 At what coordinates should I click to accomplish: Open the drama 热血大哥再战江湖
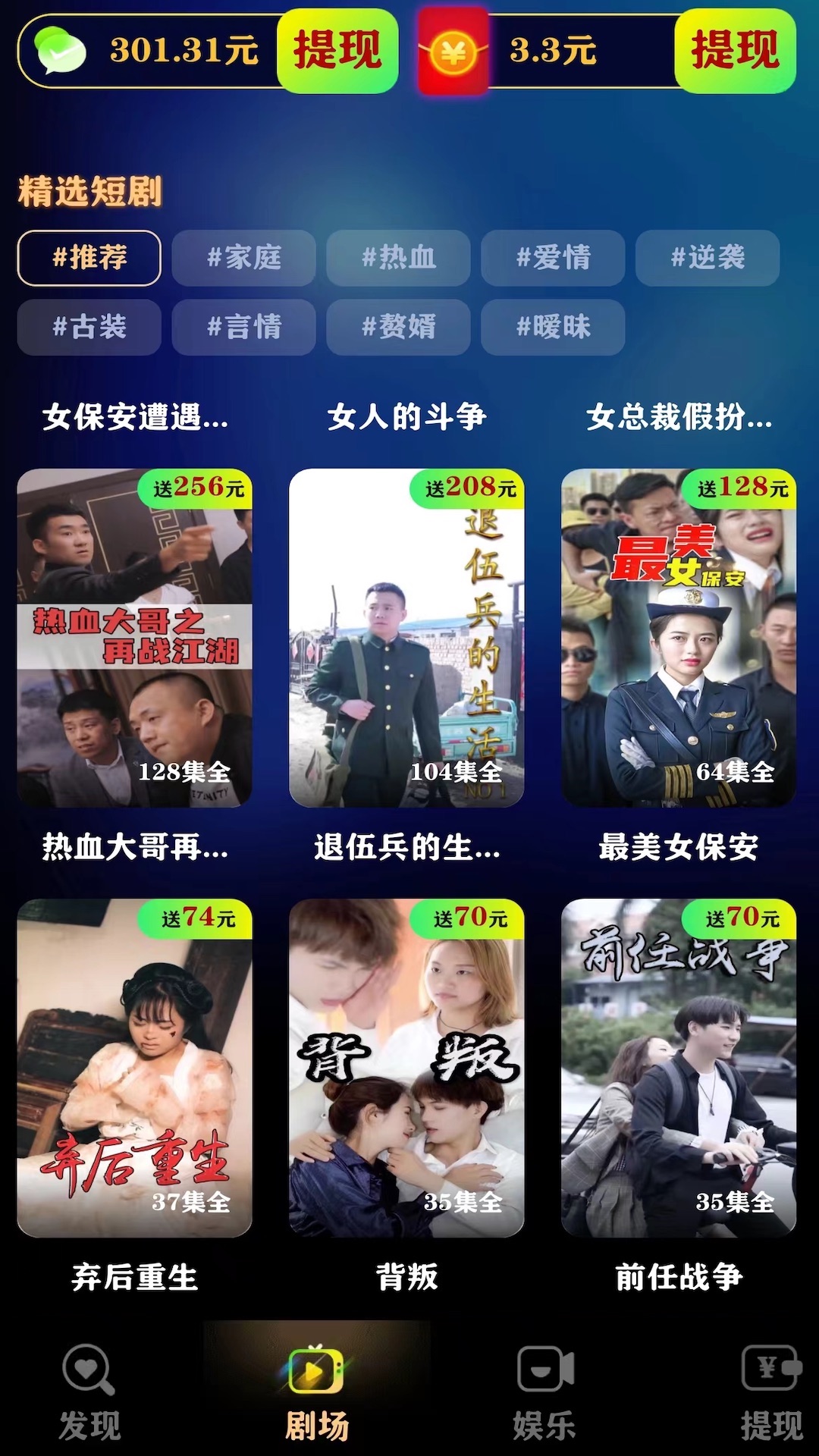(x=134, y=638)
